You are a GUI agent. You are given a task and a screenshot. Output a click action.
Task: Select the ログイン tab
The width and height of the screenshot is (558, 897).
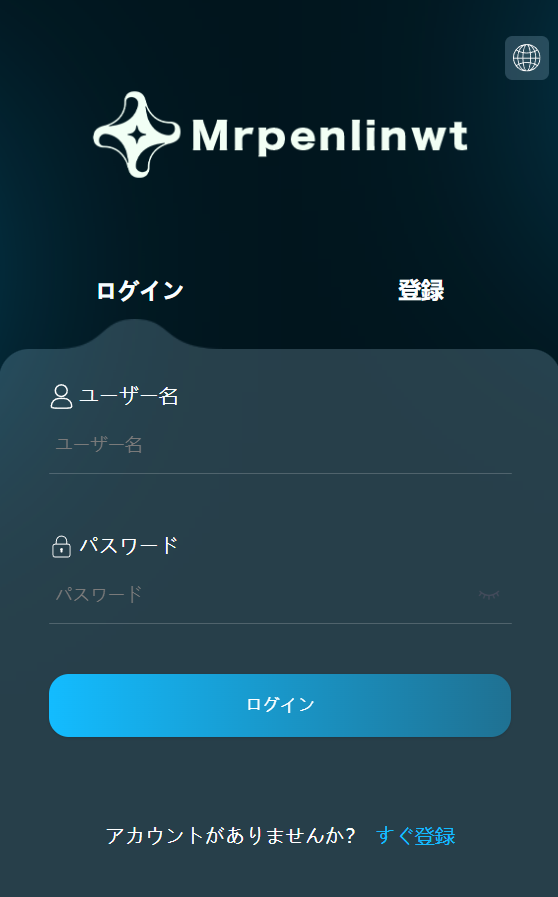point(140,291)
